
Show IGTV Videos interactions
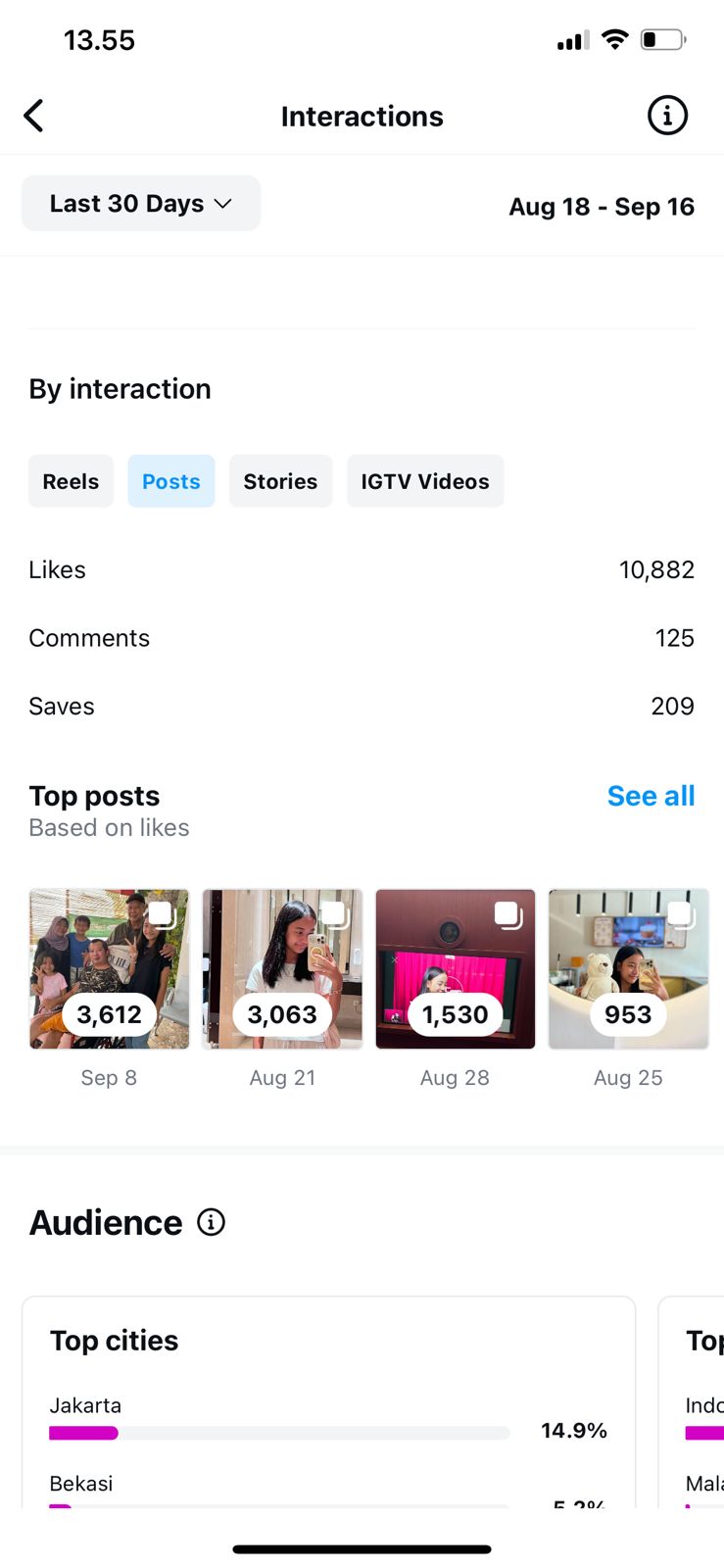424,481
